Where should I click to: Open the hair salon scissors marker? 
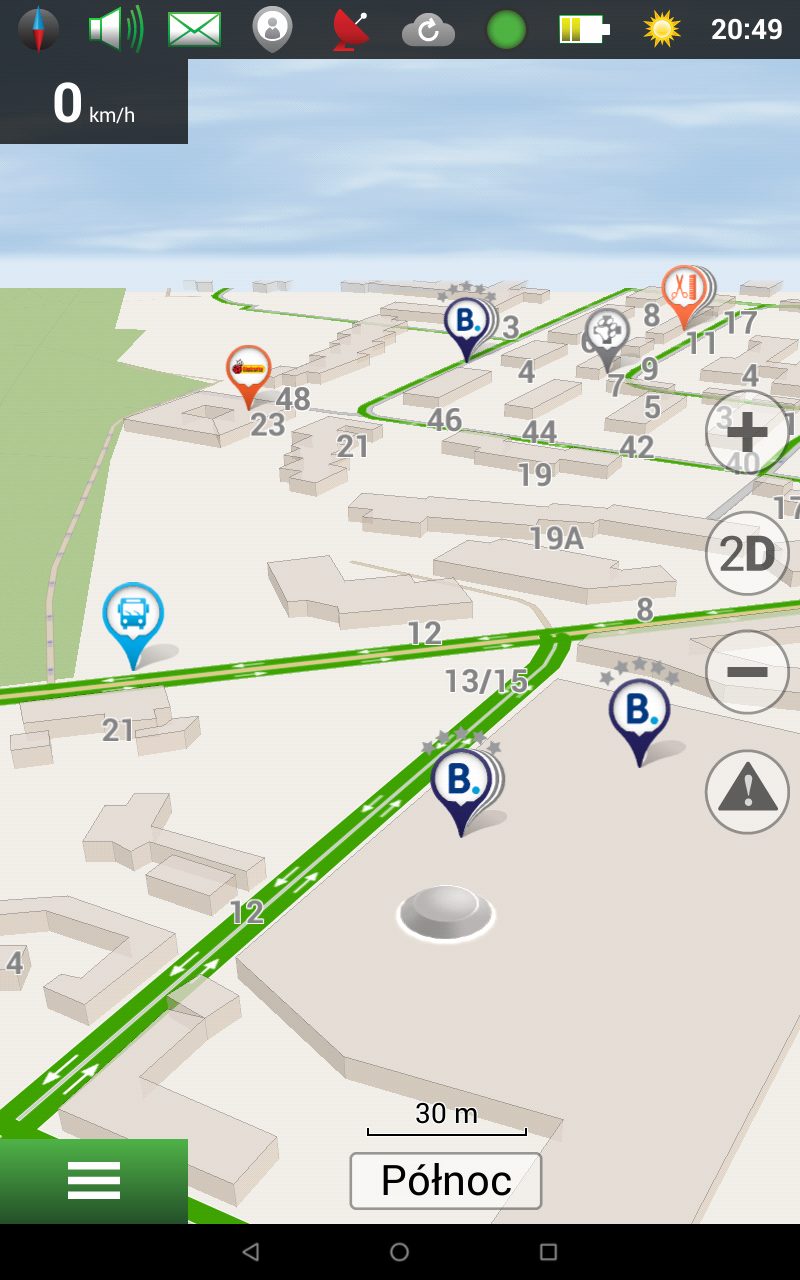click(683, 291)
